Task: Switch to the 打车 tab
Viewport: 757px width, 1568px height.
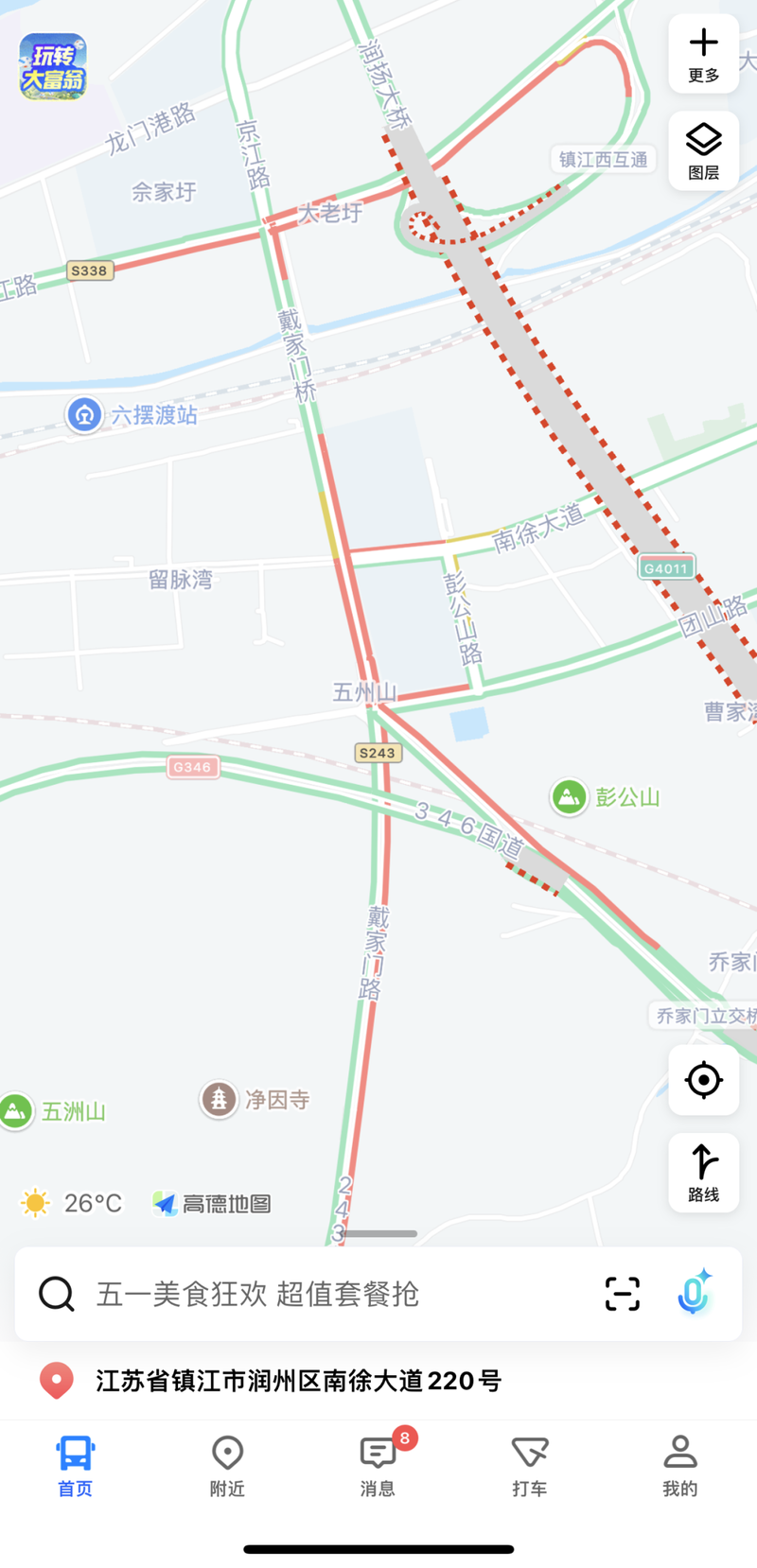Action: pyautogui.click(x=530, y=1466)
